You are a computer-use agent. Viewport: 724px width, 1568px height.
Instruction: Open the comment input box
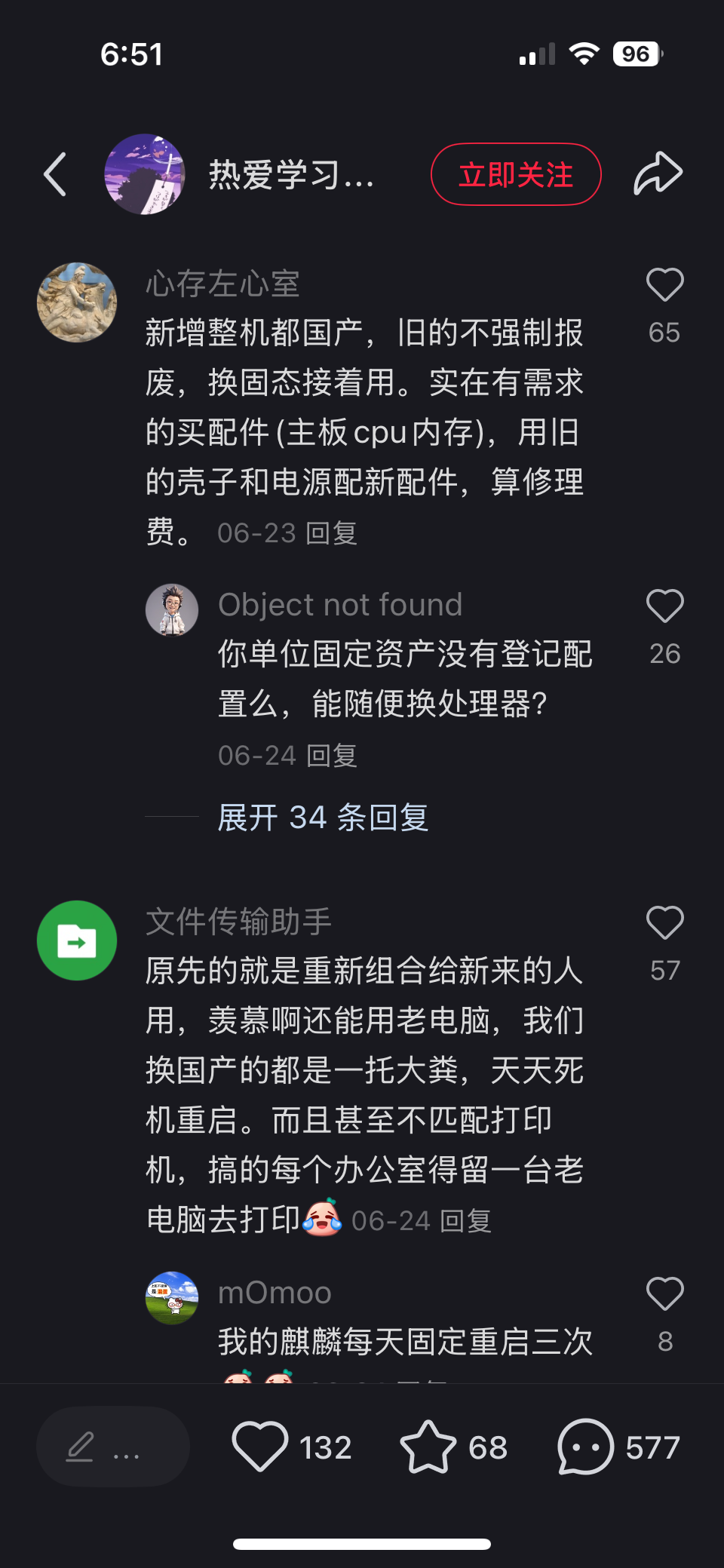pyautogui.click(x=113, y=1447)
